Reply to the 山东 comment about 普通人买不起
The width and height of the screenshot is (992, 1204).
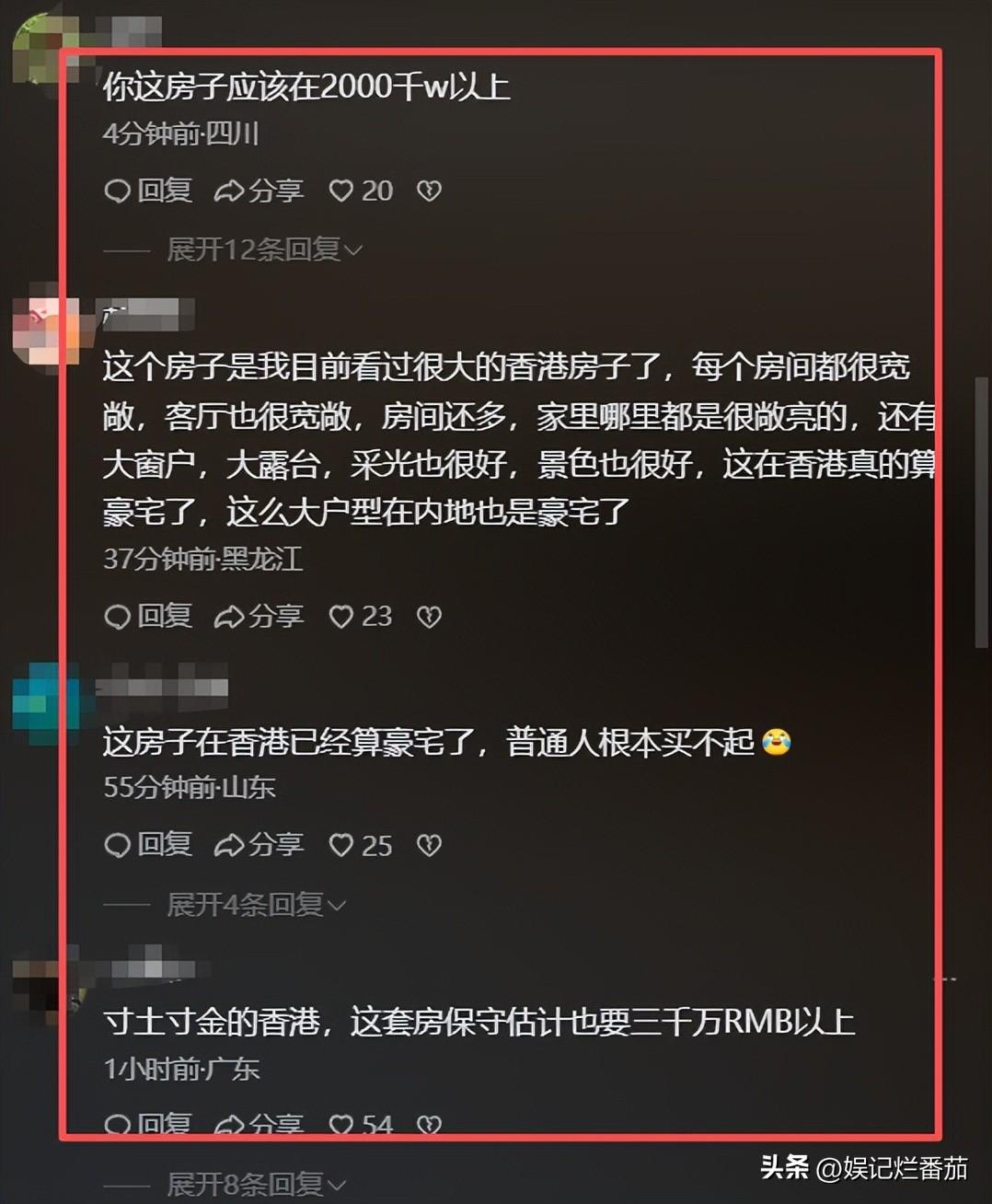148,845
